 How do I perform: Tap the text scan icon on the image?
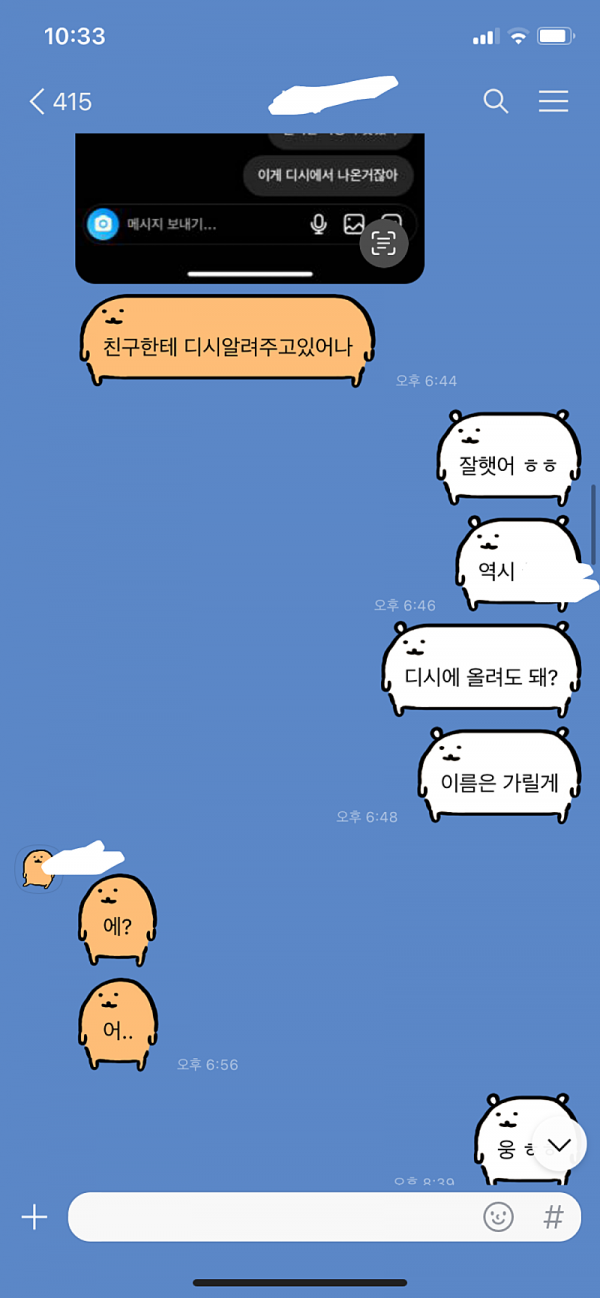click(384, 243)
